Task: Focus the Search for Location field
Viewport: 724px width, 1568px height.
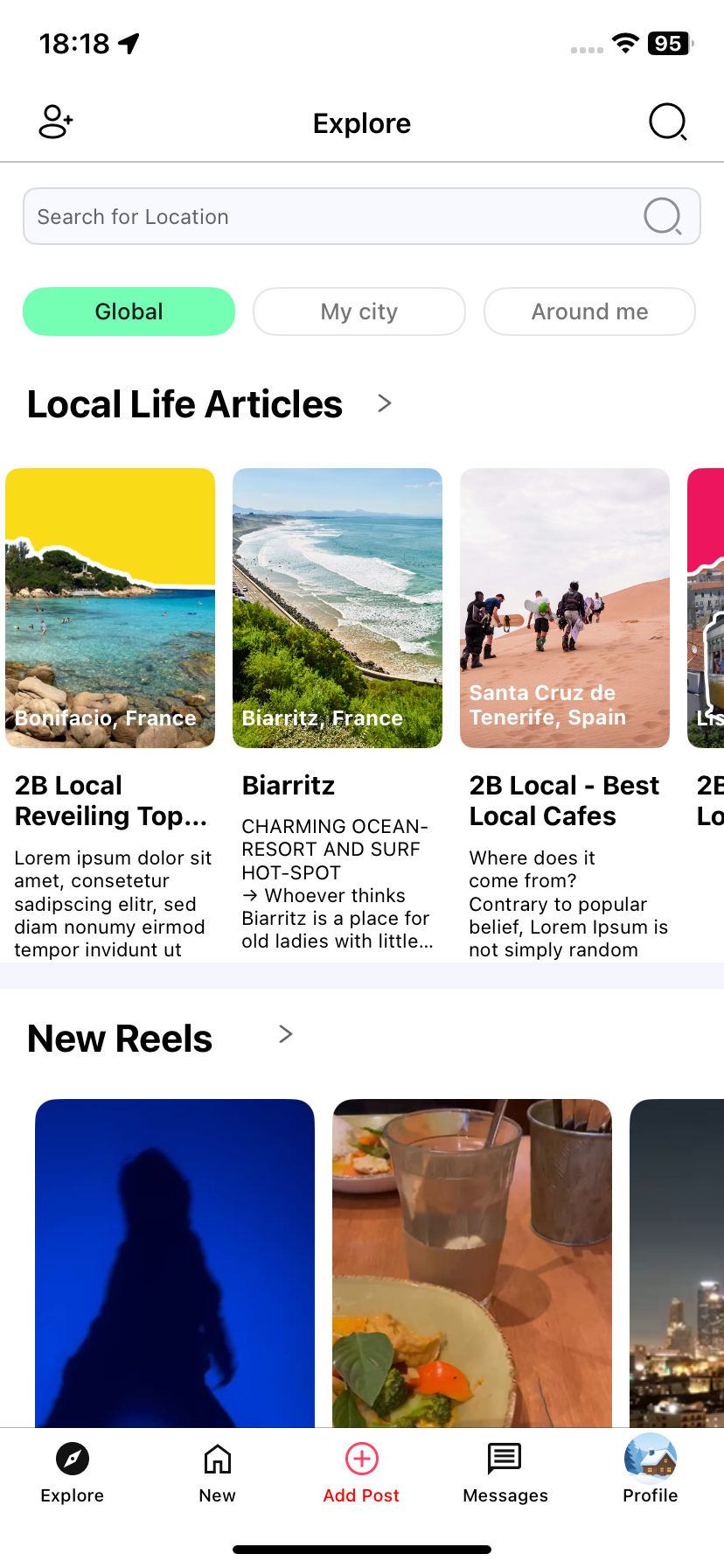Action: (x=332, y=216)
